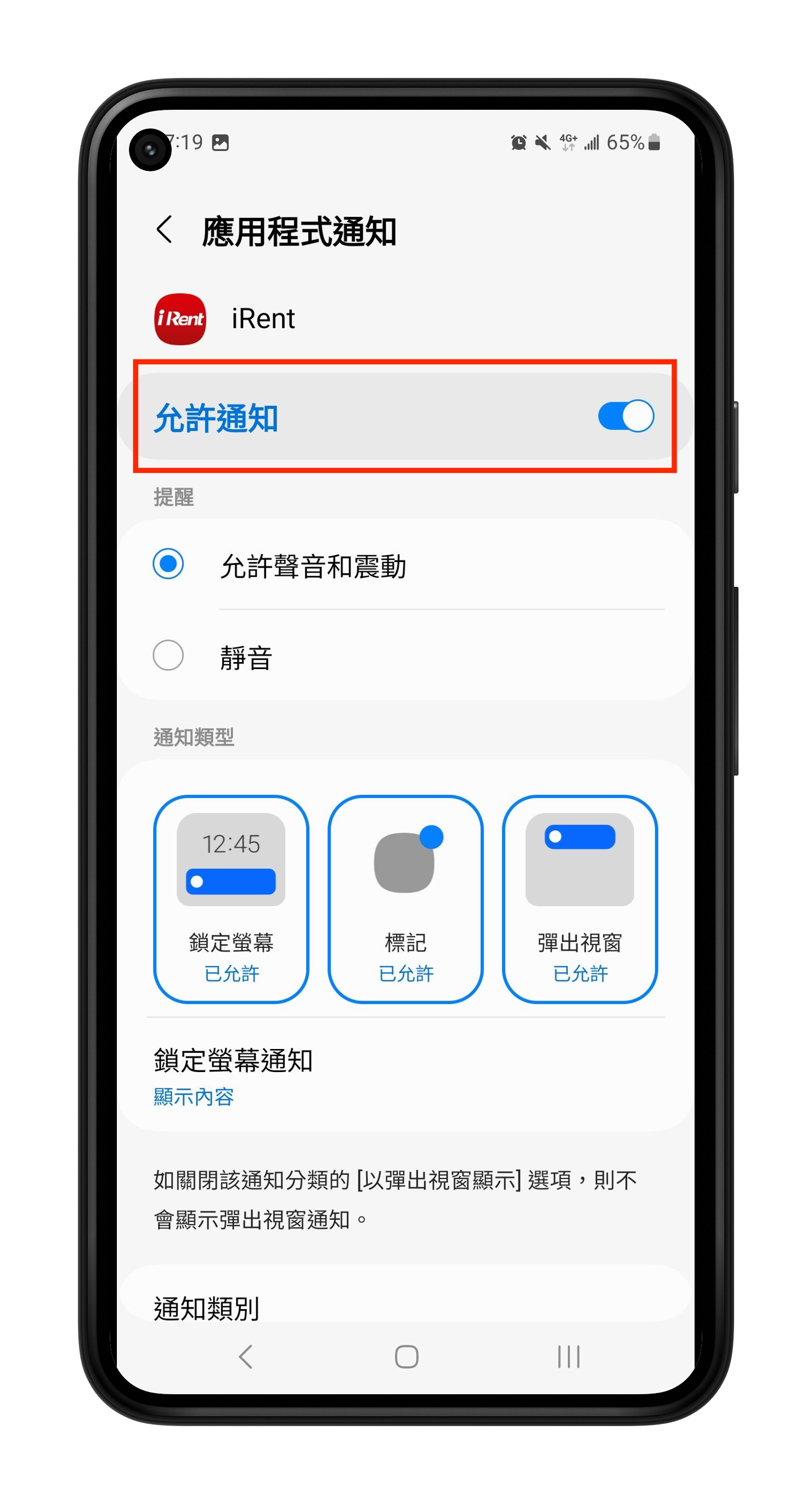Toggle 彈出視窗 notification type
This screenshot has width=812, height=1504.
point(580,899)
